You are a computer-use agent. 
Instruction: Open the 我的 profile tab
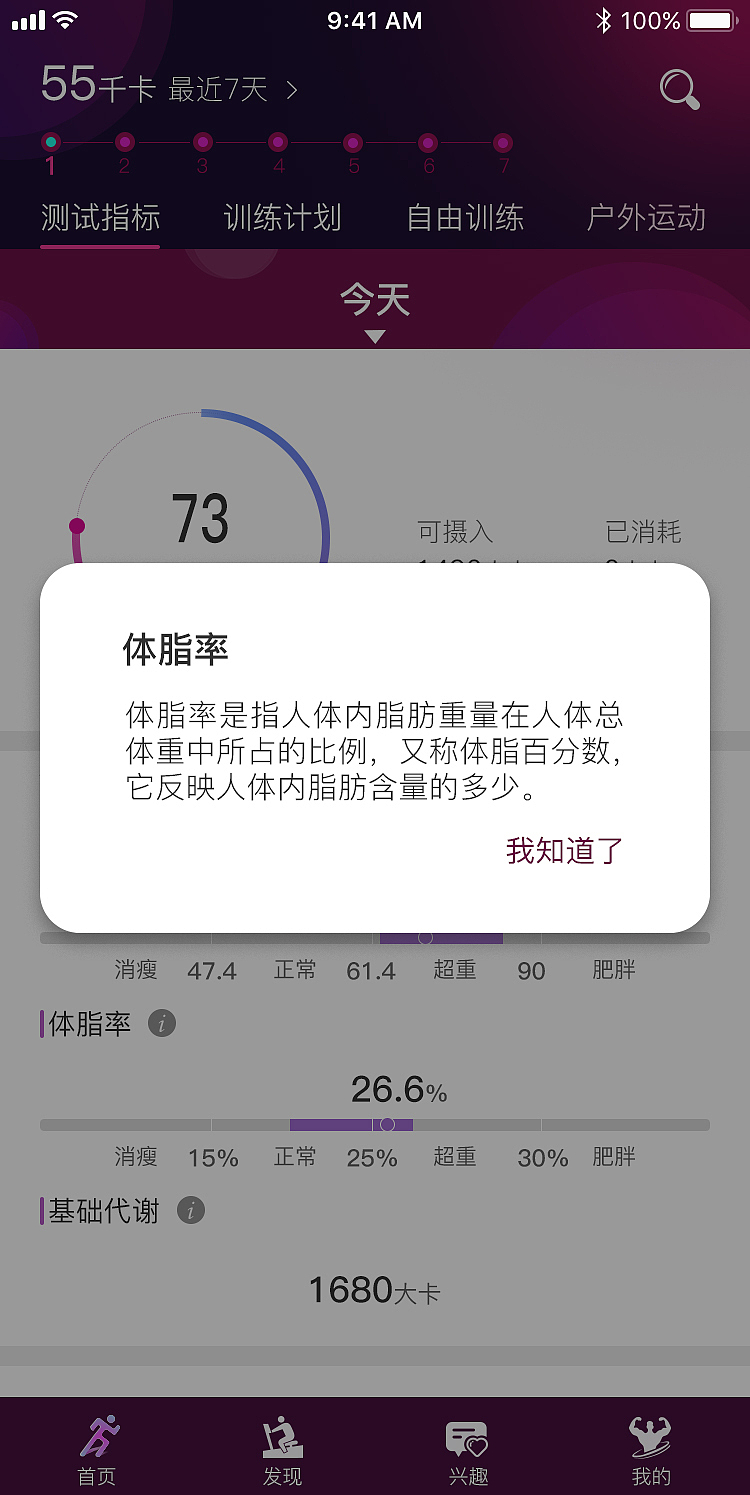coord(651,1449)
